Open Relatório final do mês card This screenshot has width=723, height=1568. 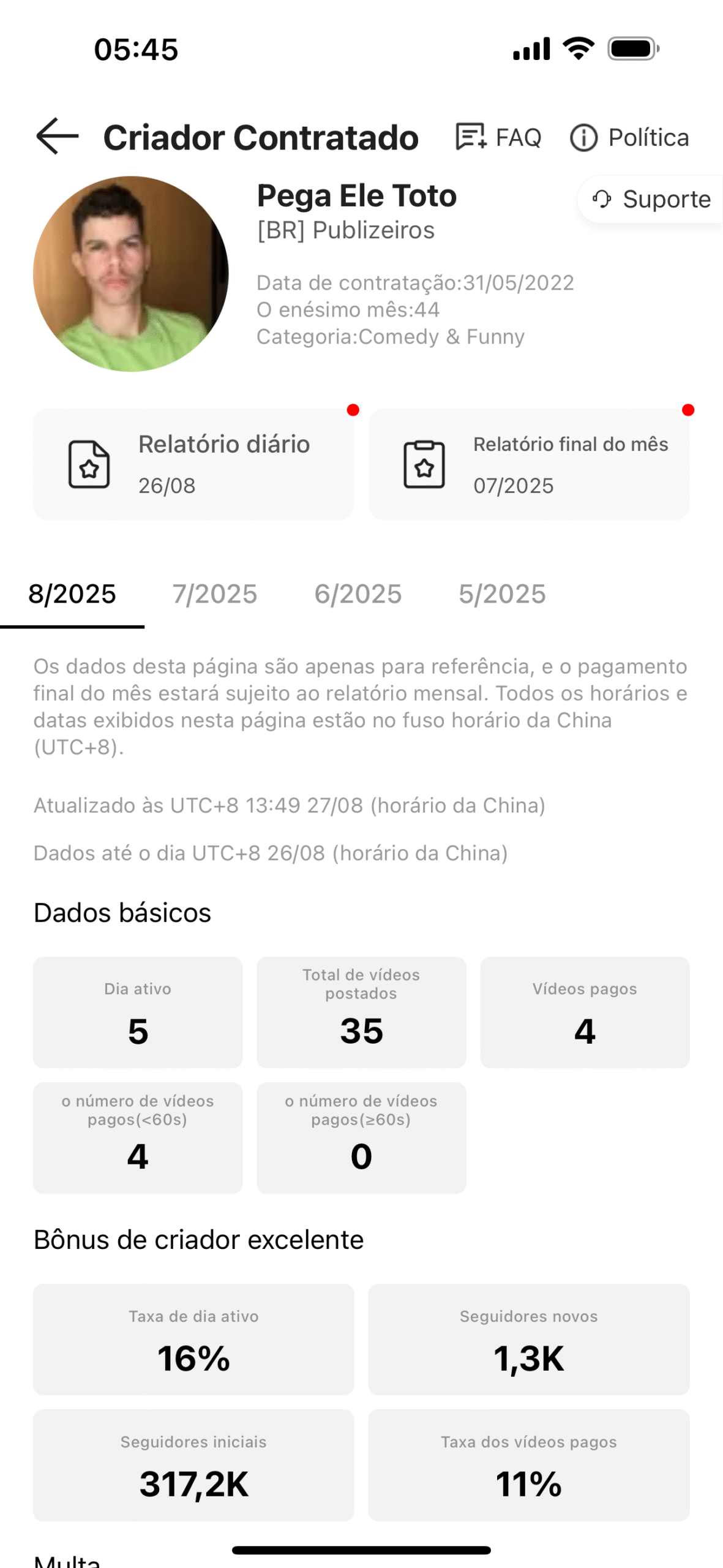(x=529, y=464)
